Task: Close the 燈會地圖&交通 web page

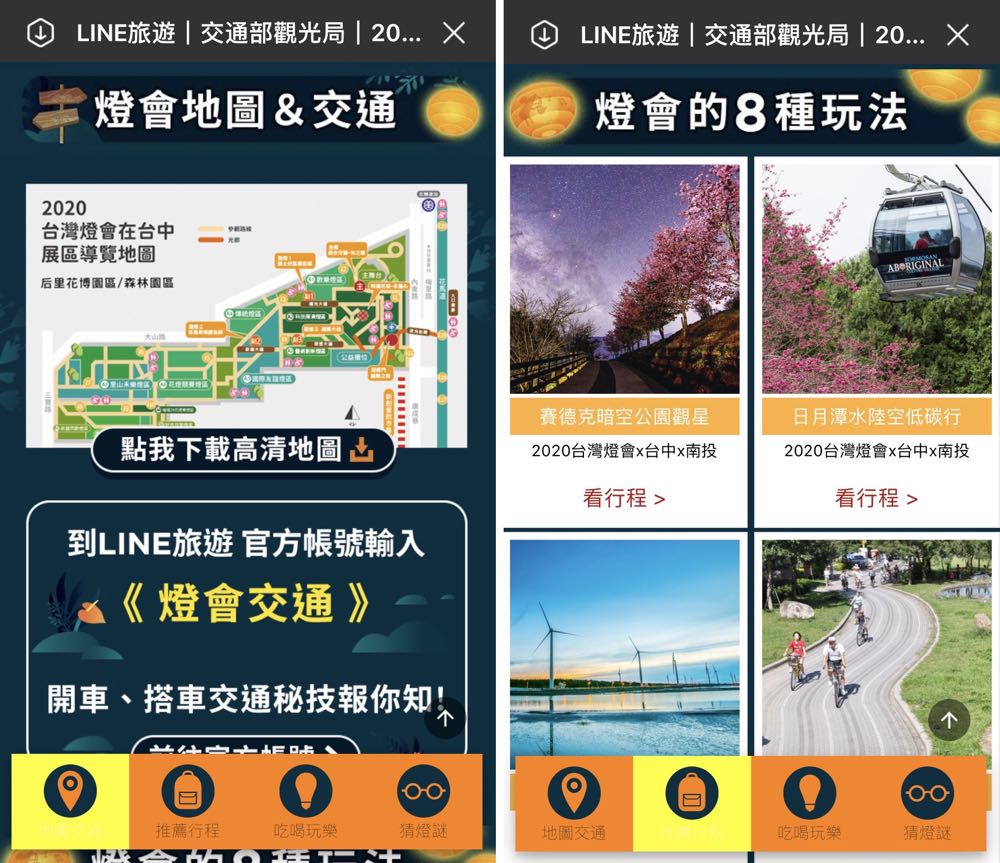Action: tap(454, 33)
